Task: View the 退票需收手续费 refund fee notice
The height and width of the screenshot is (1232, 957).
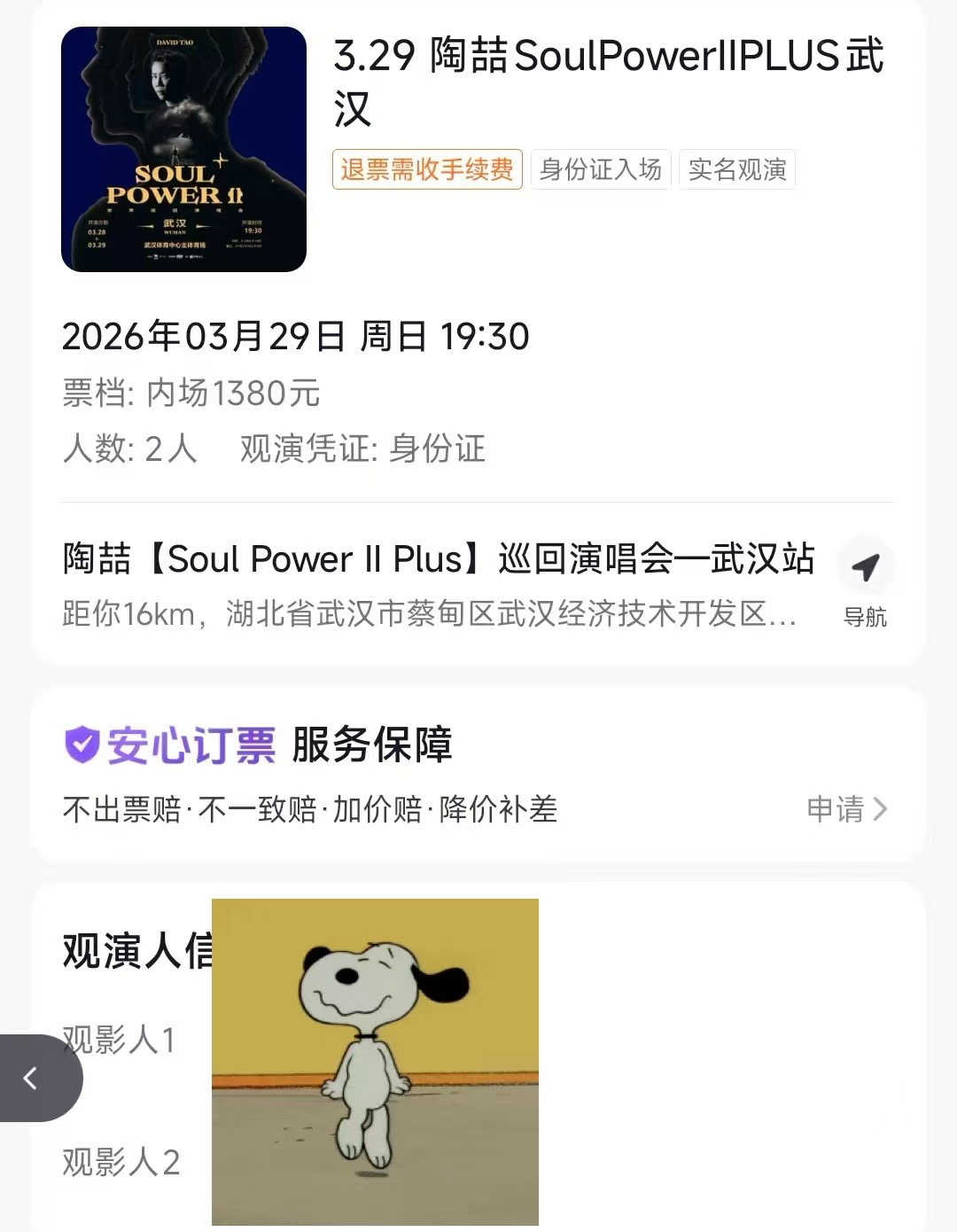Action: click(x=427, y=169)
